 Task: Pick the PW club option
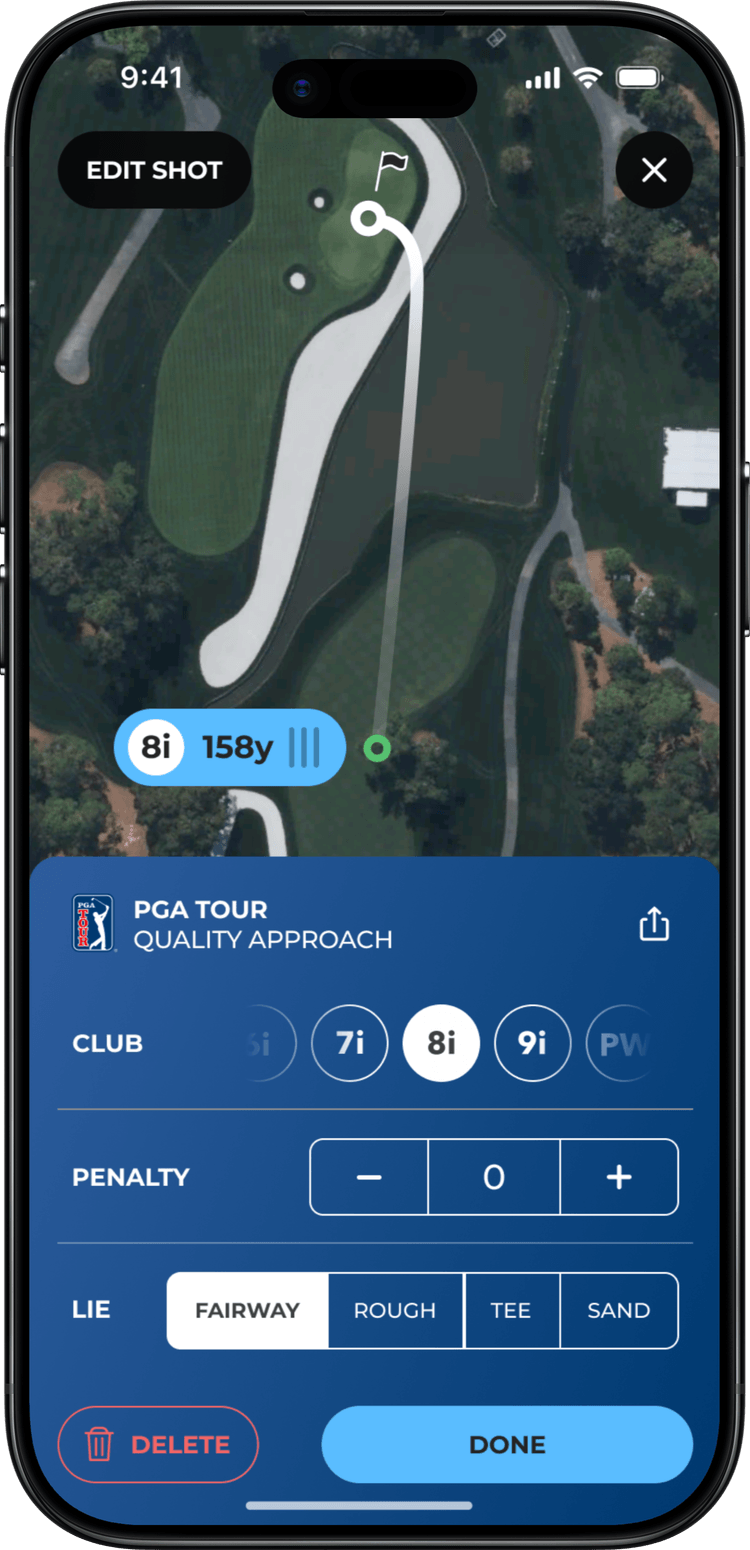621,1043
